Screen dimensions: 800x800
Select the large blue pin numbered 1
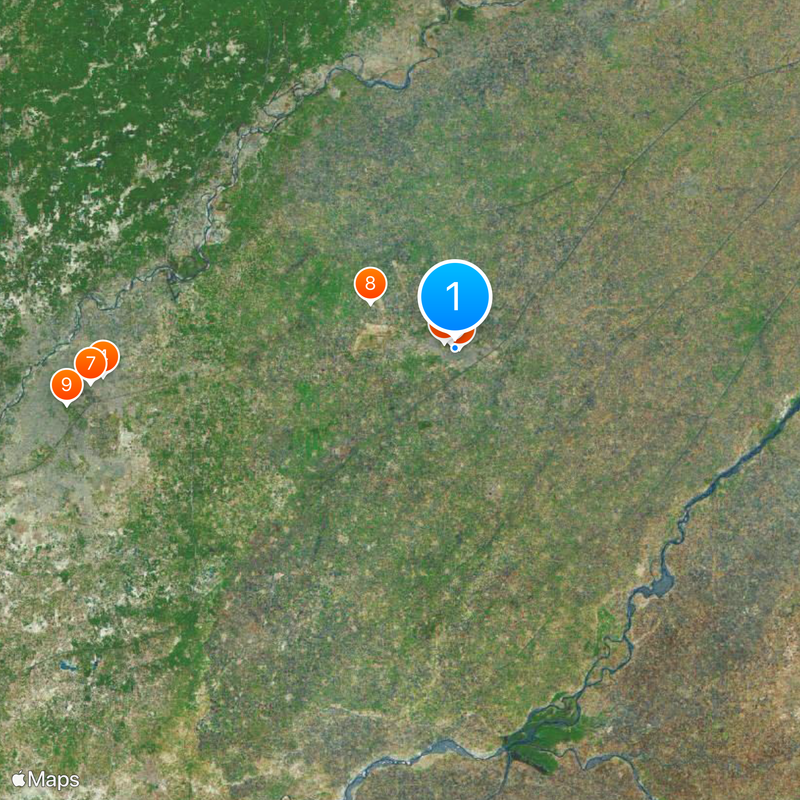tap(455, 296)
